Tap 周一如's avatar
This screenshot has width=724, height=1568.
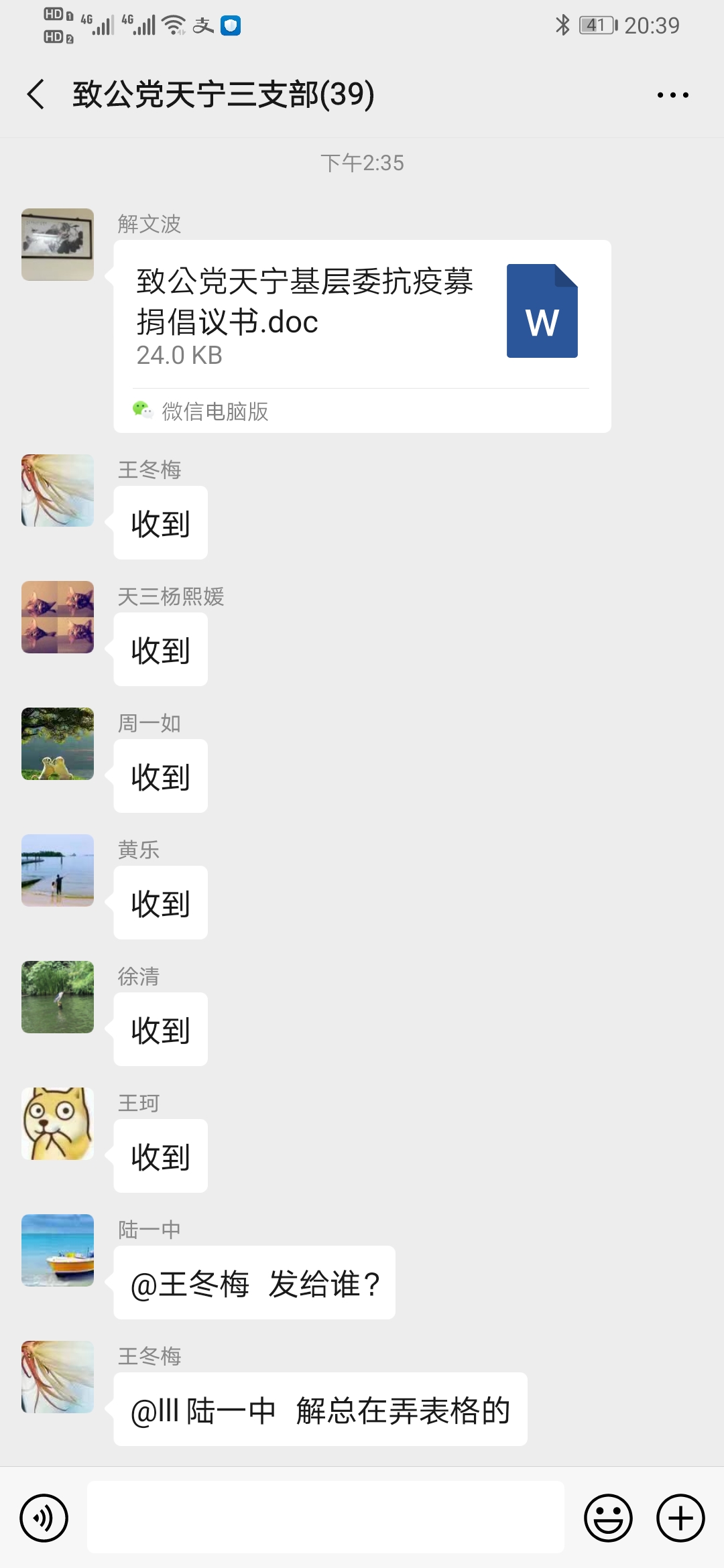click(58, 744)
